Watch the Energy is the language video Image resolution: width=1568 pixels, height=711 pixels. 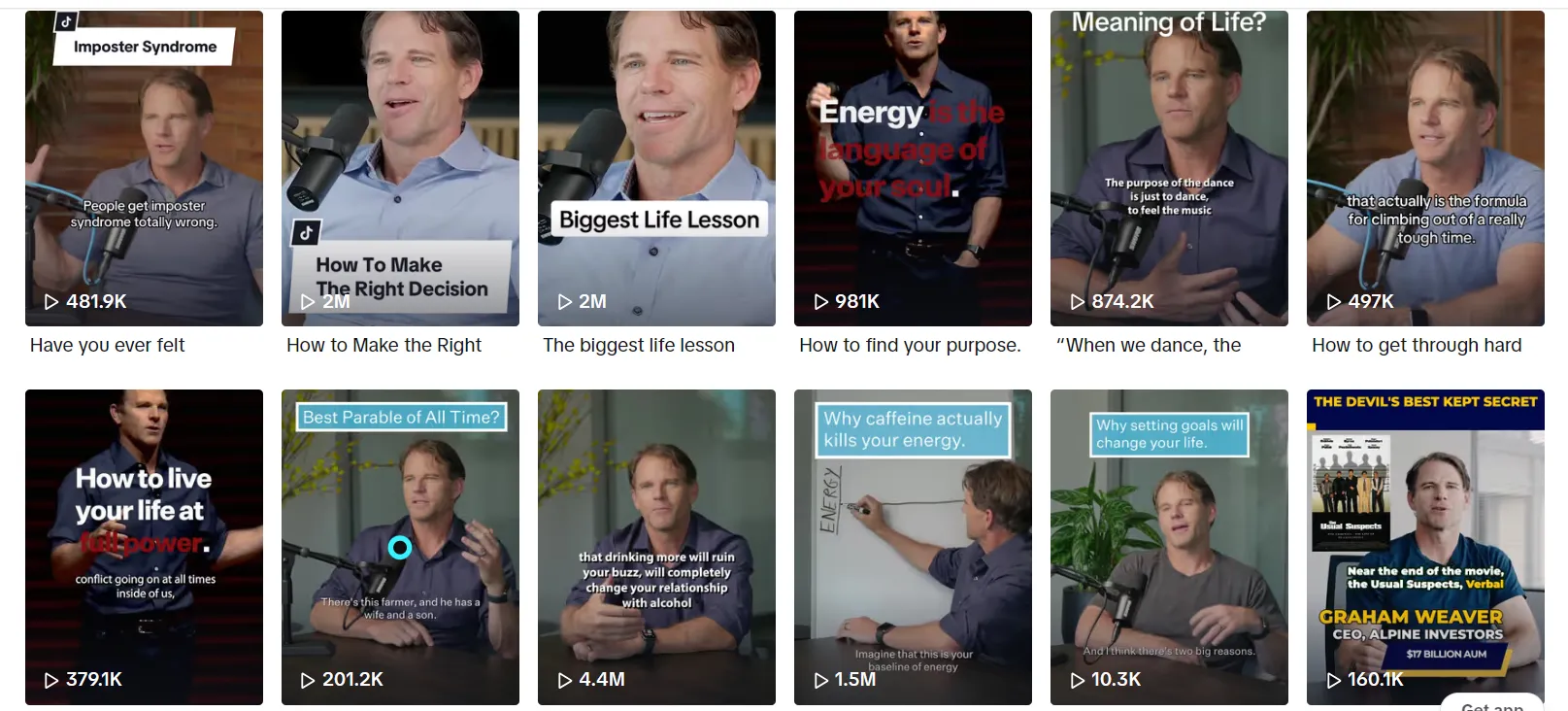[x=913, y=168]
